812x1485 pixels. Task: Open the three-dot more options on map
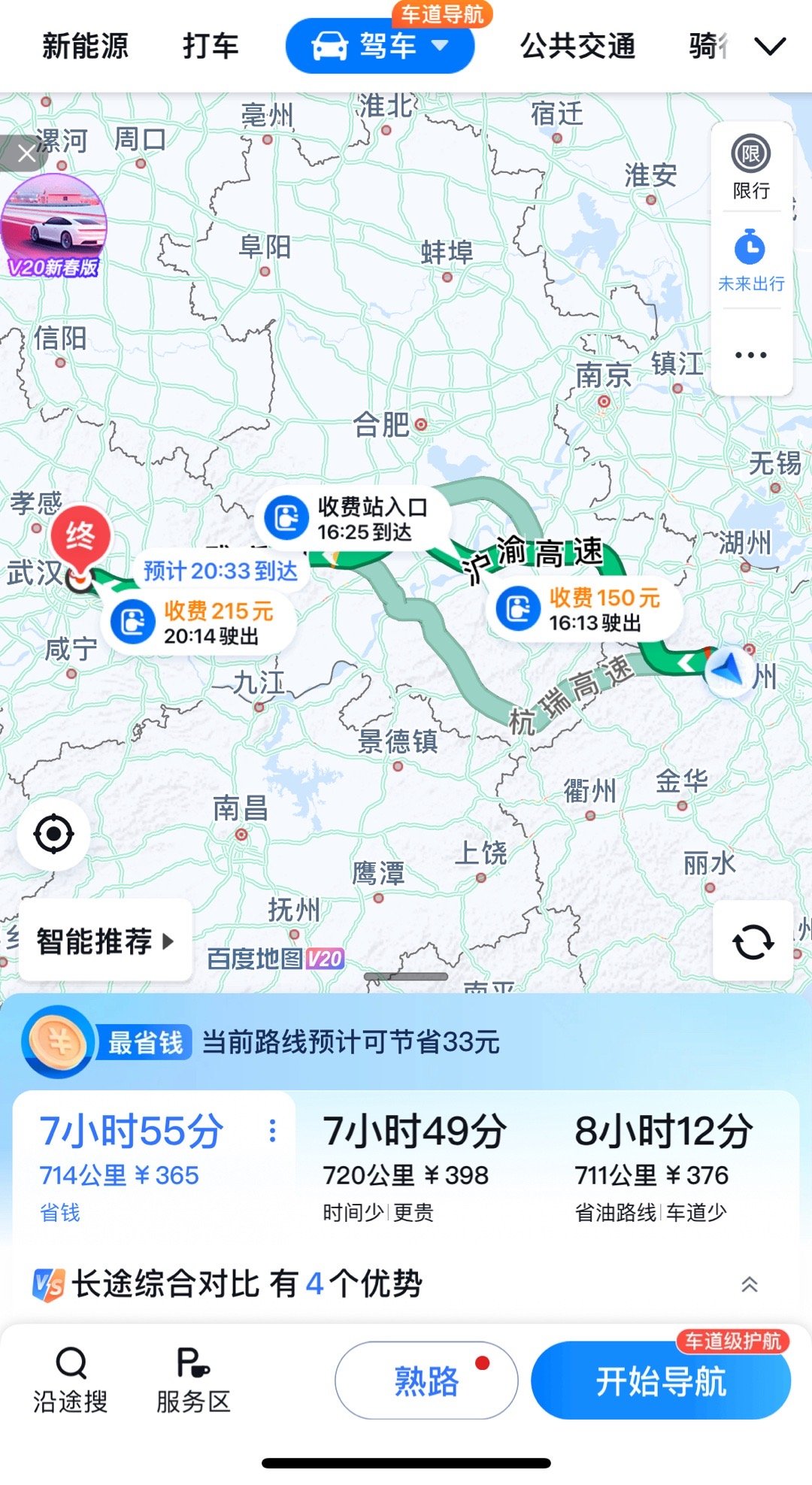coord(751,355)
